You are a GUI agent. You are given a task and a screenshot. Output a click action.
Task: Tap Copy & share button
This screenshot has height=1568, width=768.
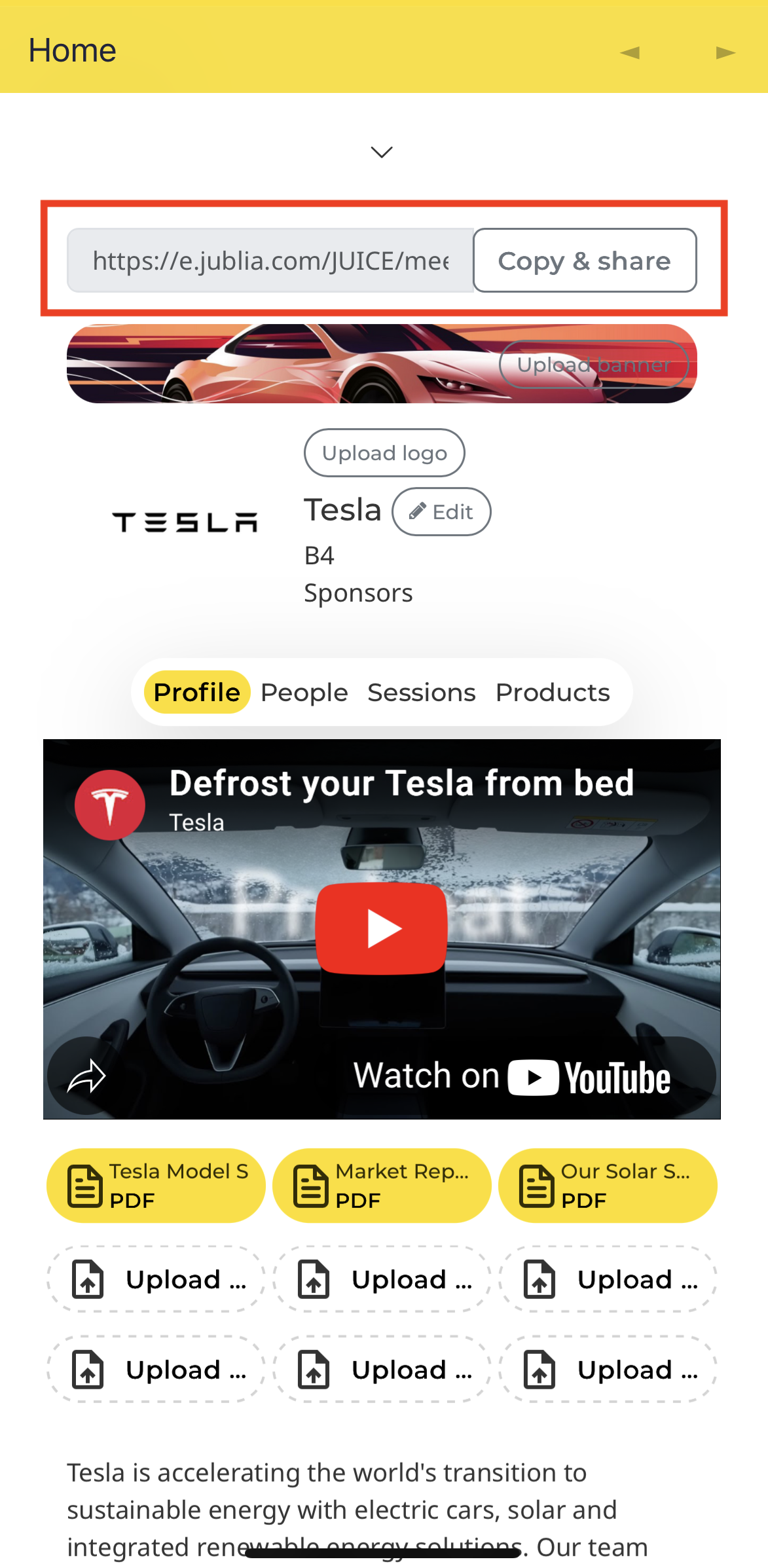pos(585,261)
